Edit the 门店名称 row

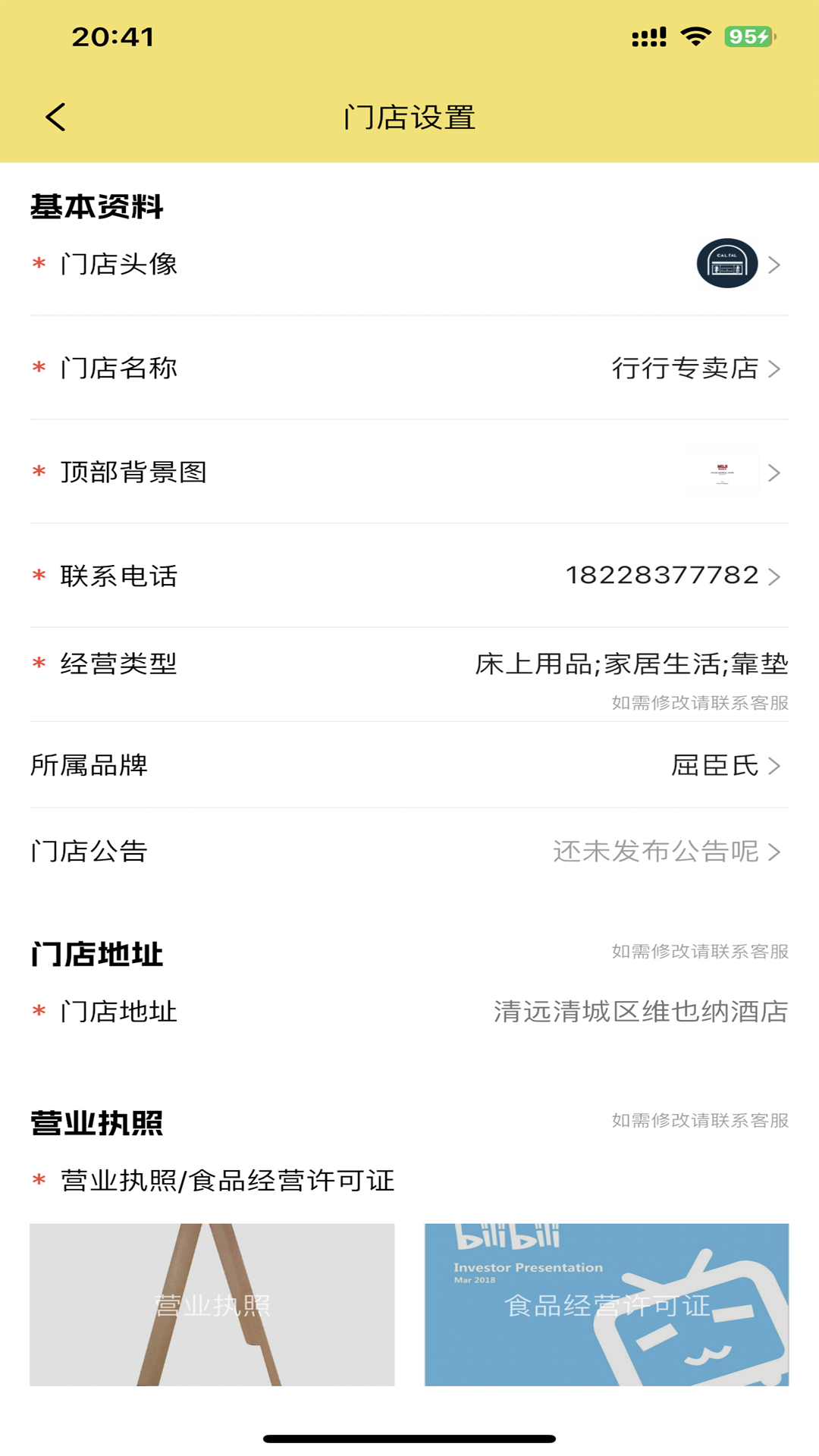[x=409, y=369]
